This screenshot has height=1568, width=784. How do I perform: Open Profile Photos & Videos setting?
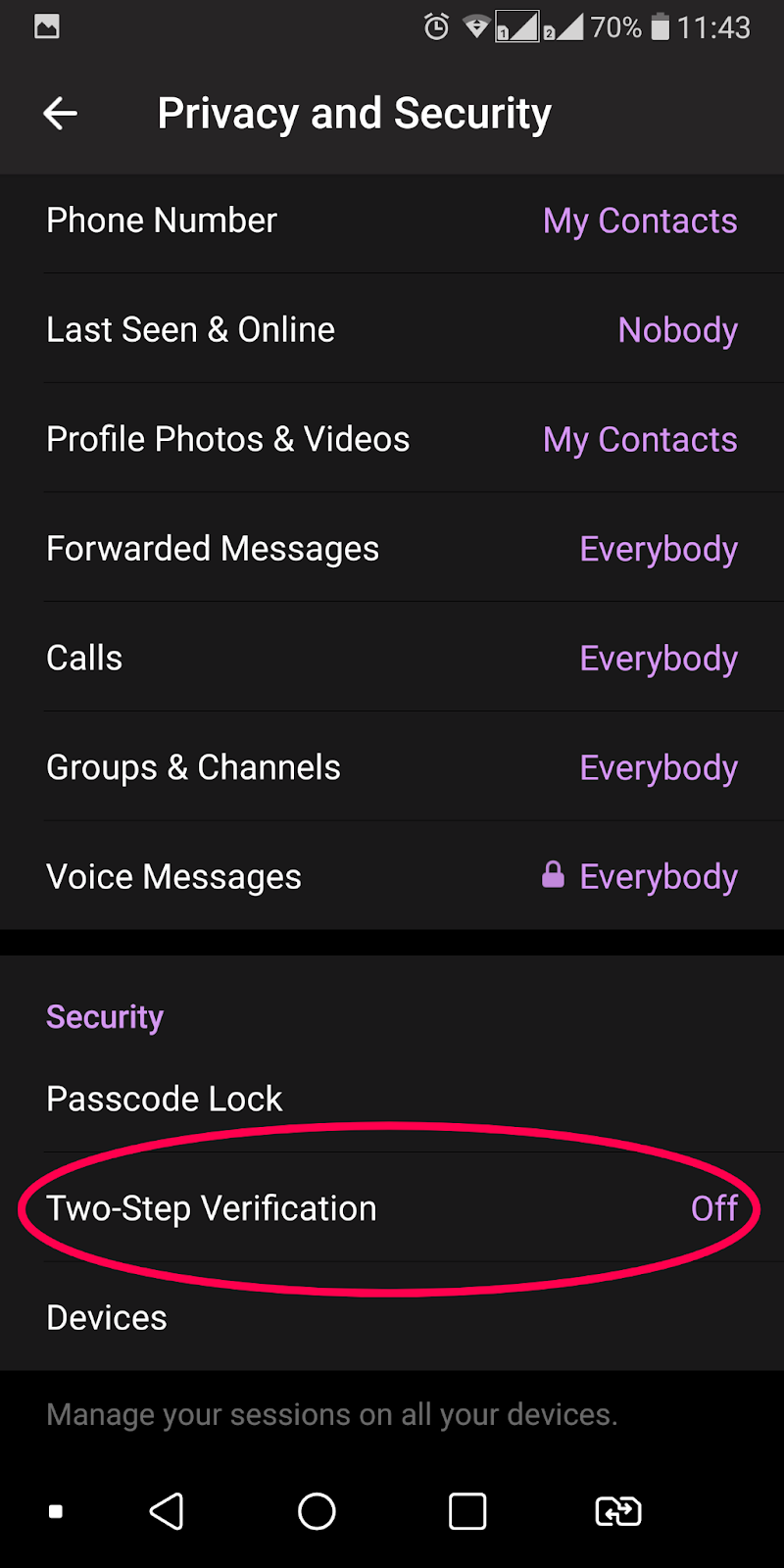392,440
